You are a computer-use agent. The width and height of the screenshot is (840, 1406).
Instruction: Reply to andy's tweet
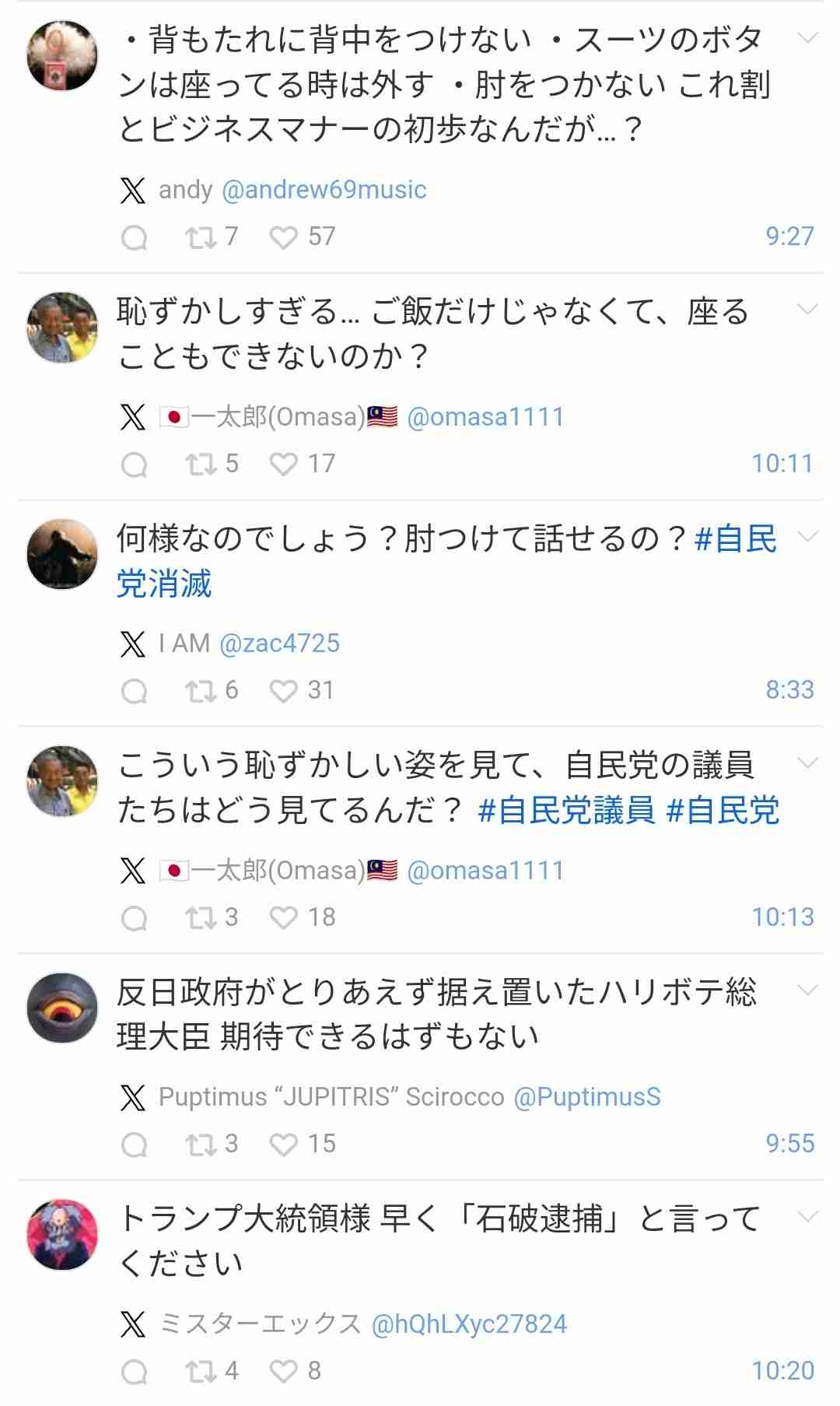[135, 238]
